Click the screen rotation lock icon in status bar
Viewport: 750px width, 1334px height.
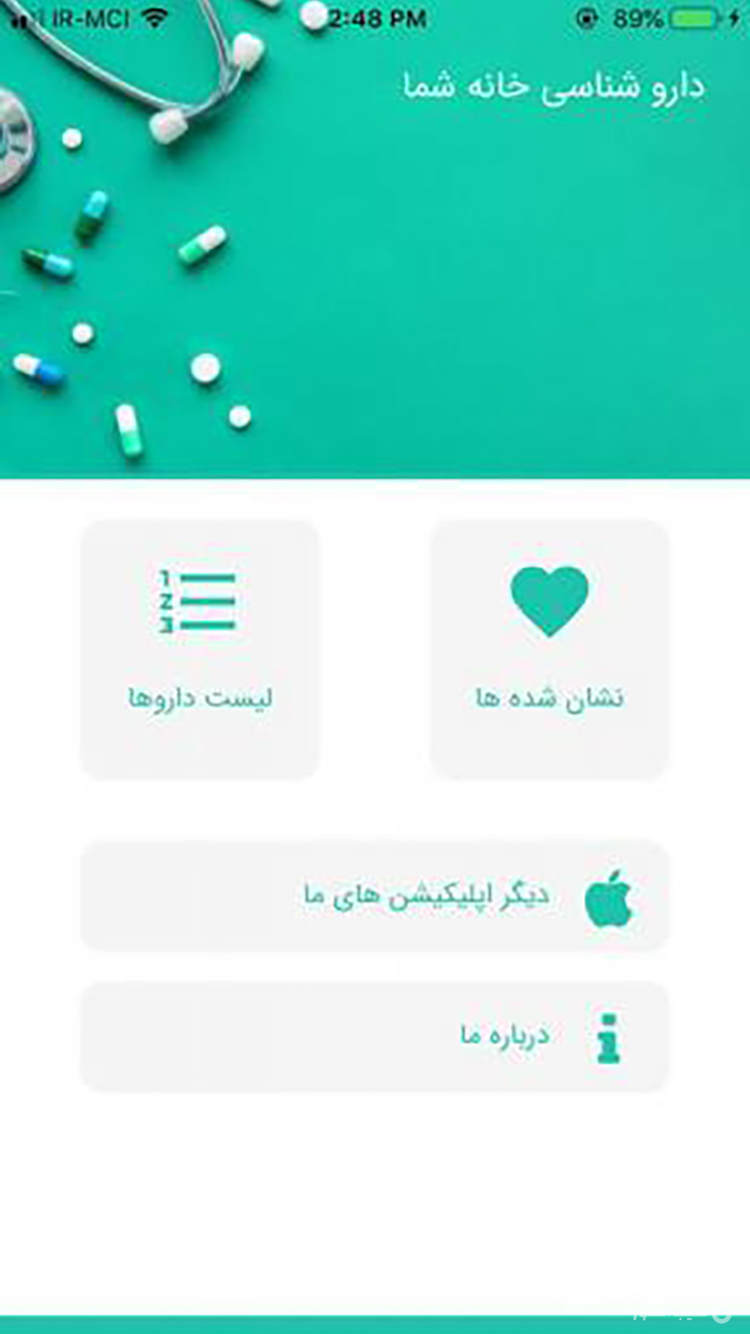click(589, 16)
